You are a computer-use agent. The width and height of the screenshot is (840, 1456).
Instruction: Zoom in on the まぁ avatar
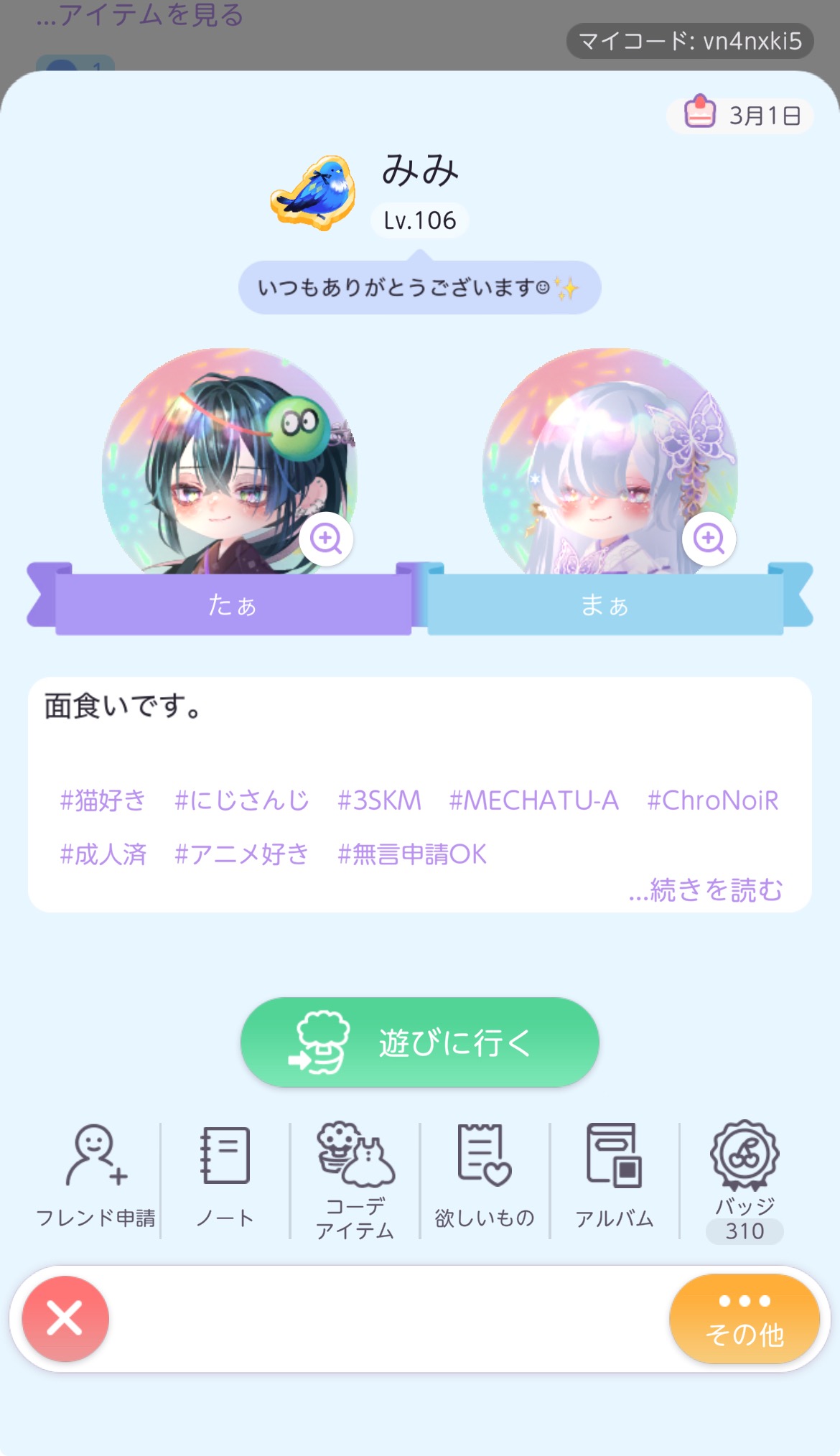709,538
